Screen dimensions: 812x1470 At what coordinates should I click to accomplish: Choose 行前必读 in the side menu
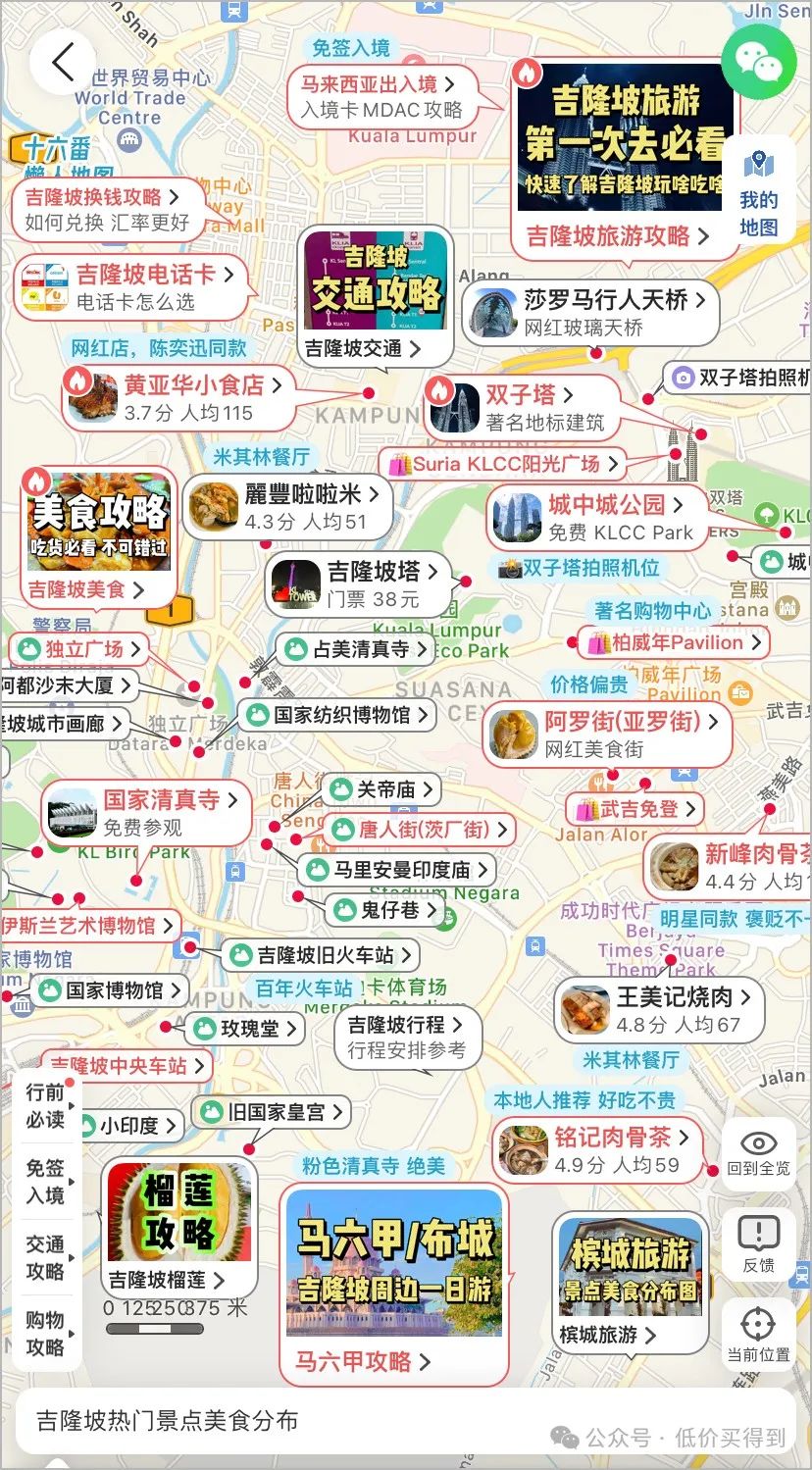click(45, 1105)
